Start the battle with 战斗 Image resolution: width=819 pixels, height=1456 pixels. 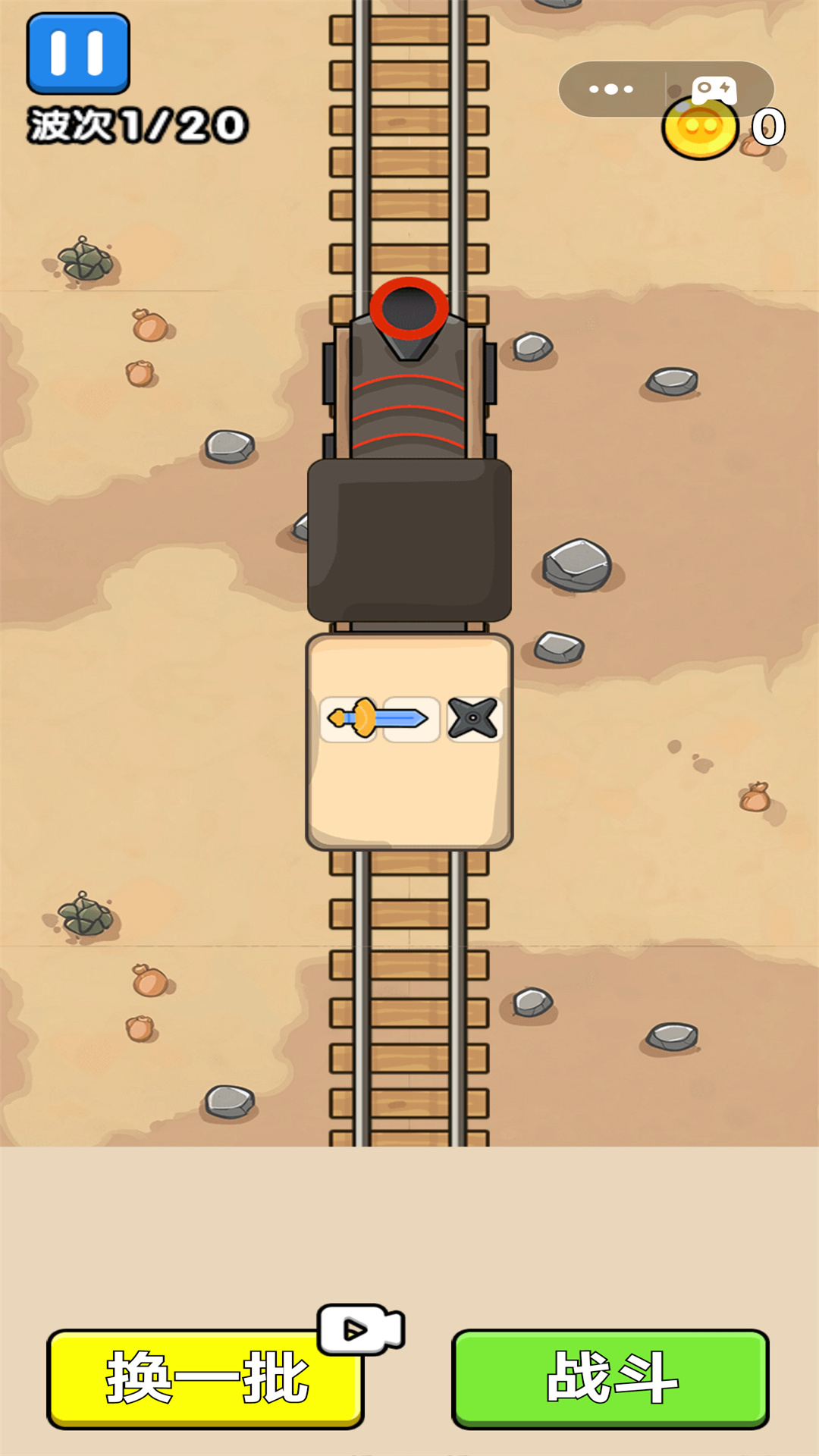click(610, 1378)
